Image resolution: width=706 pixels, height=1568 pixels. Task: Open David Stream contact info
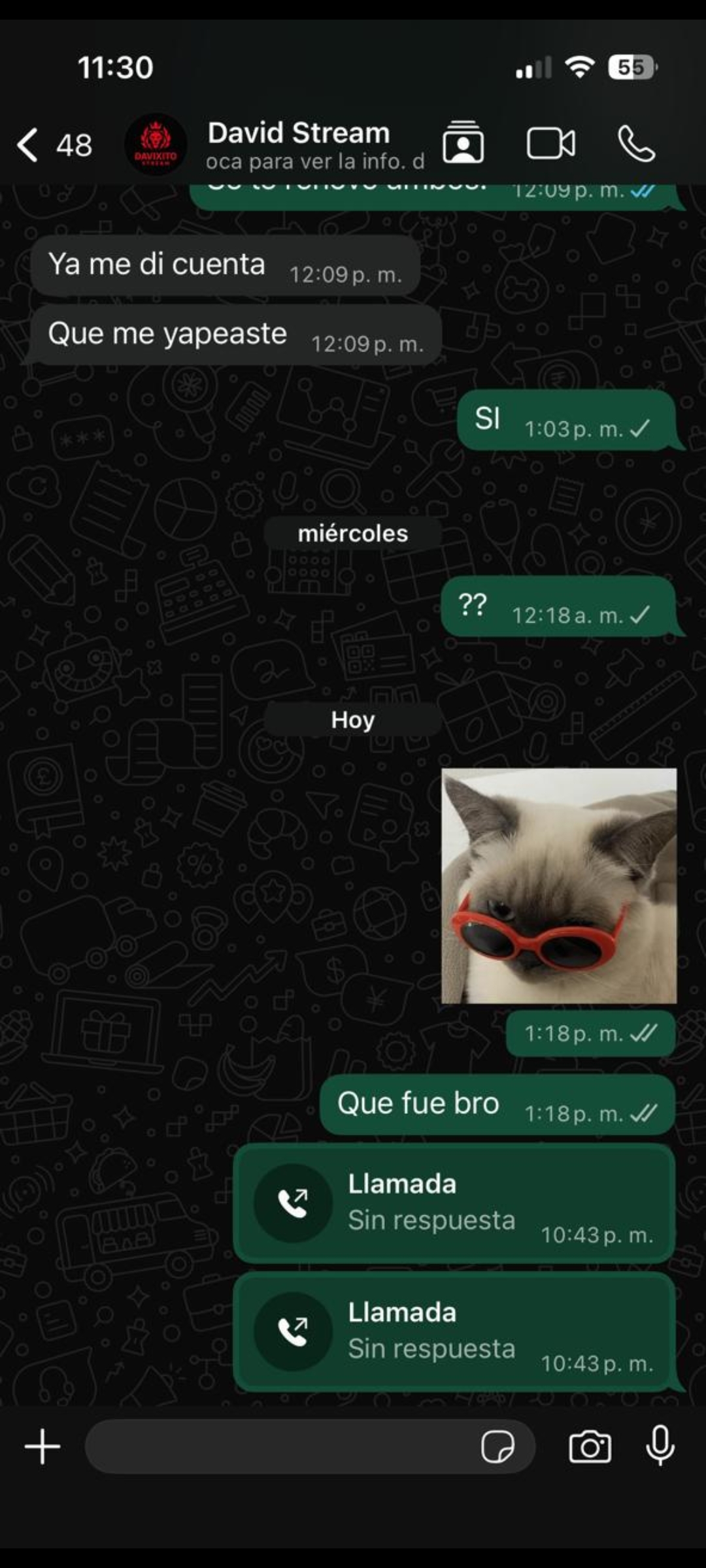tap(298, 144)
